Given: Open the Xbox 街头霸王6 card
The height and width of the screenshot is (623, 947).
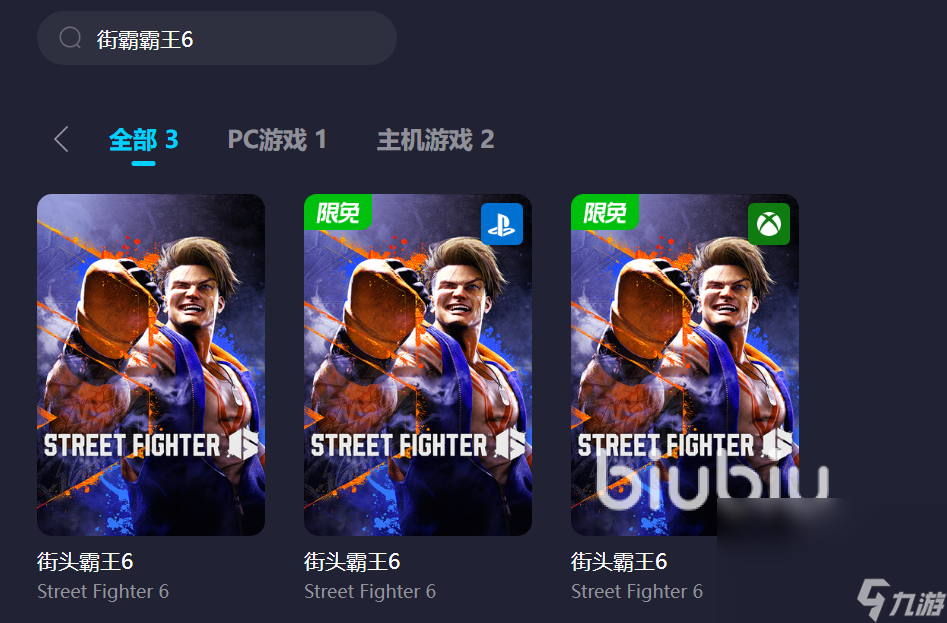Looking at the screenshot, I should coord(685,365).
